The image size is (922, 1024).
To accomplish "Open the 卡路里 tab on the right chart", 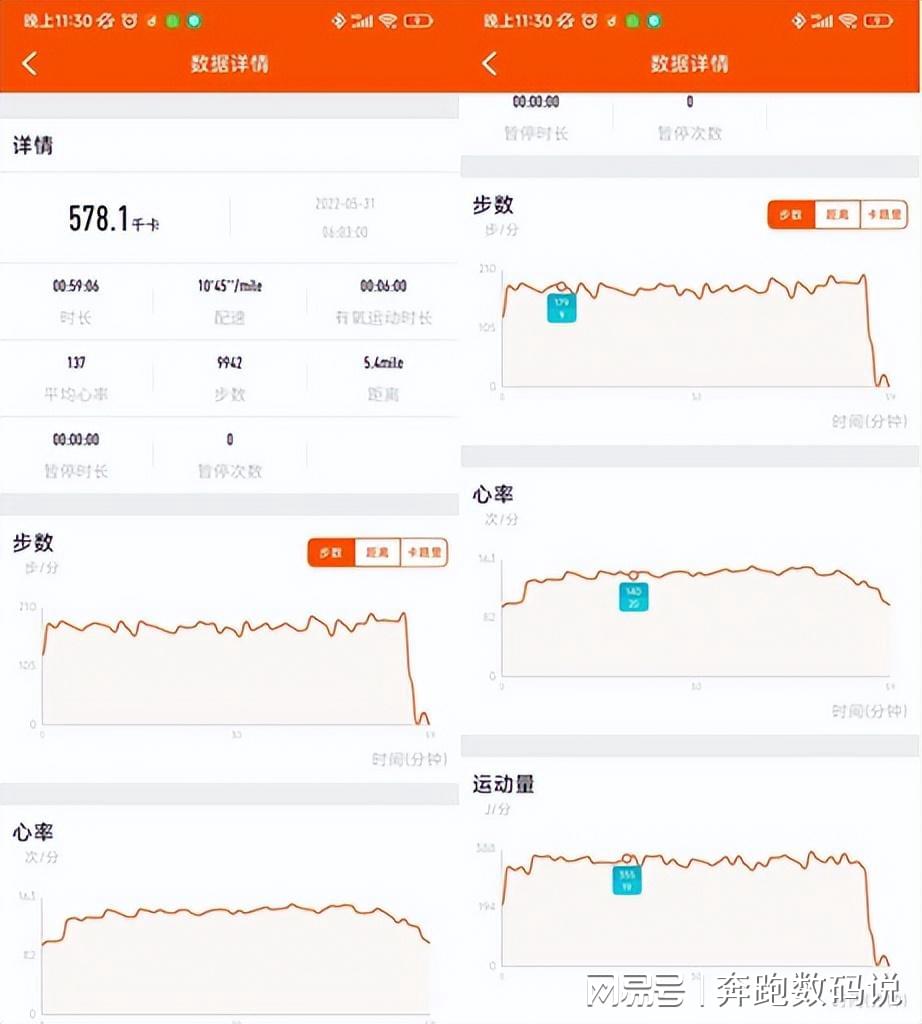I will 884,215.
